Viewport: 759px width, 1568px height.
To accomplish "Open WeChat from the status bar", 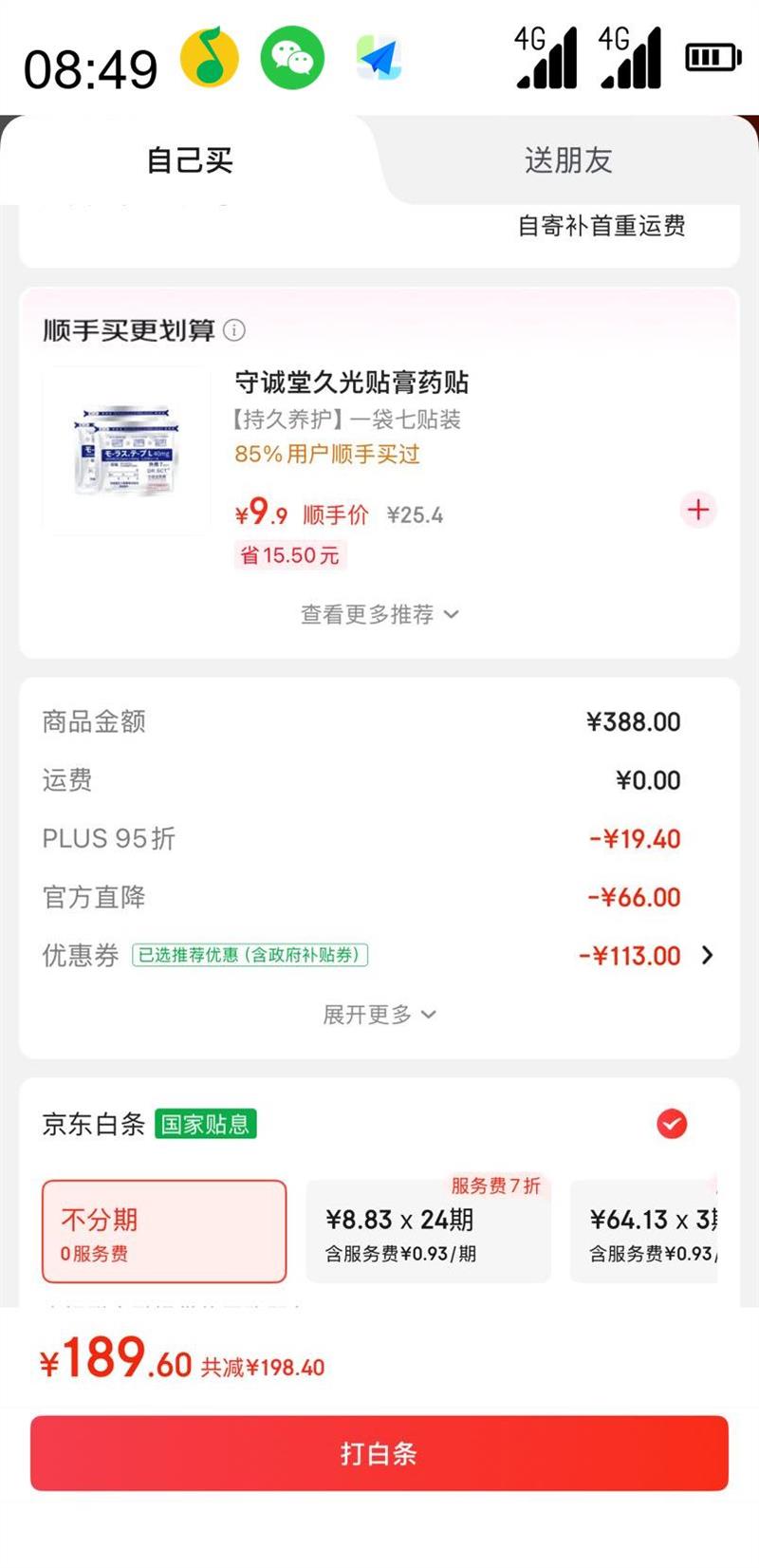I will (292, 57).
